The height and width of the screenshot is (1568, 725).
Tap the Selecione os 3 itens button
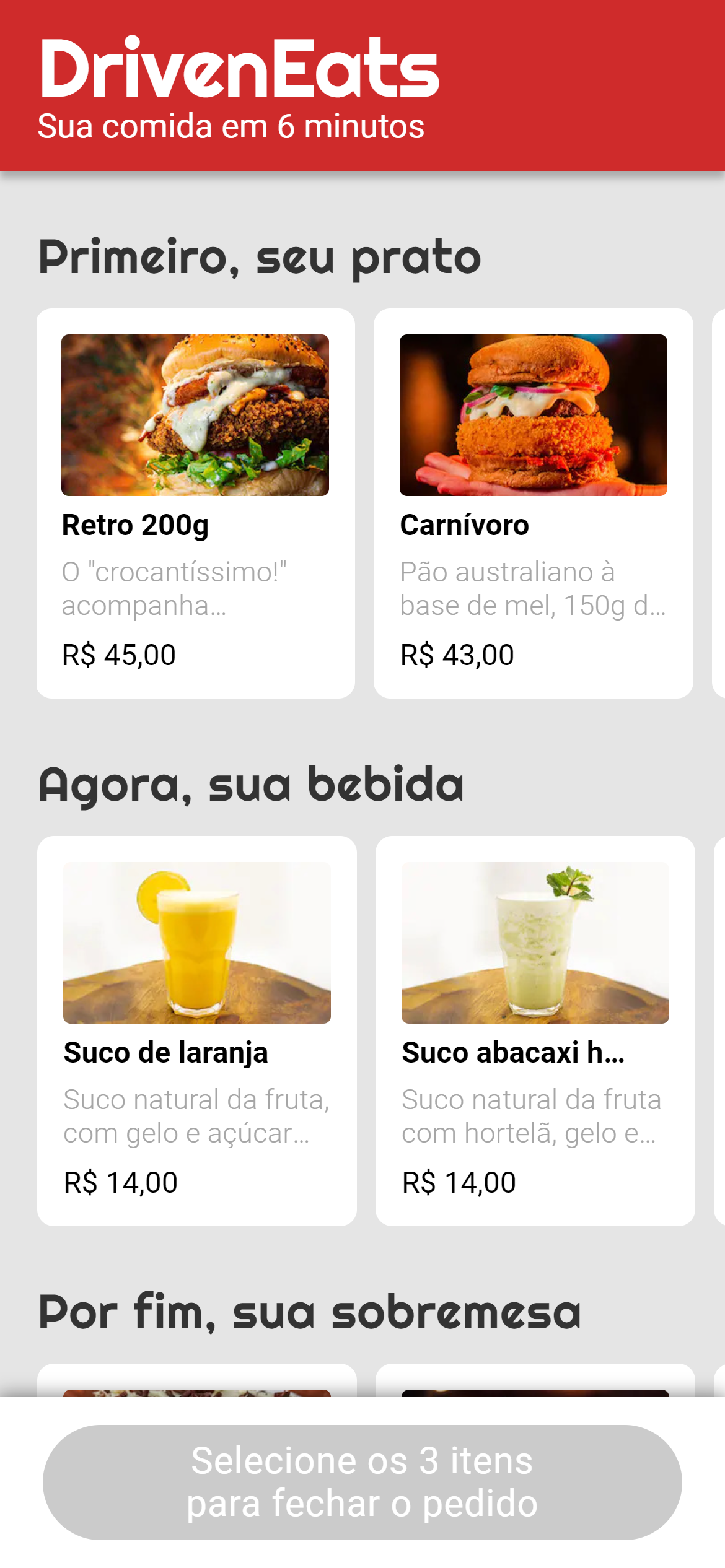pos(362,1482)
